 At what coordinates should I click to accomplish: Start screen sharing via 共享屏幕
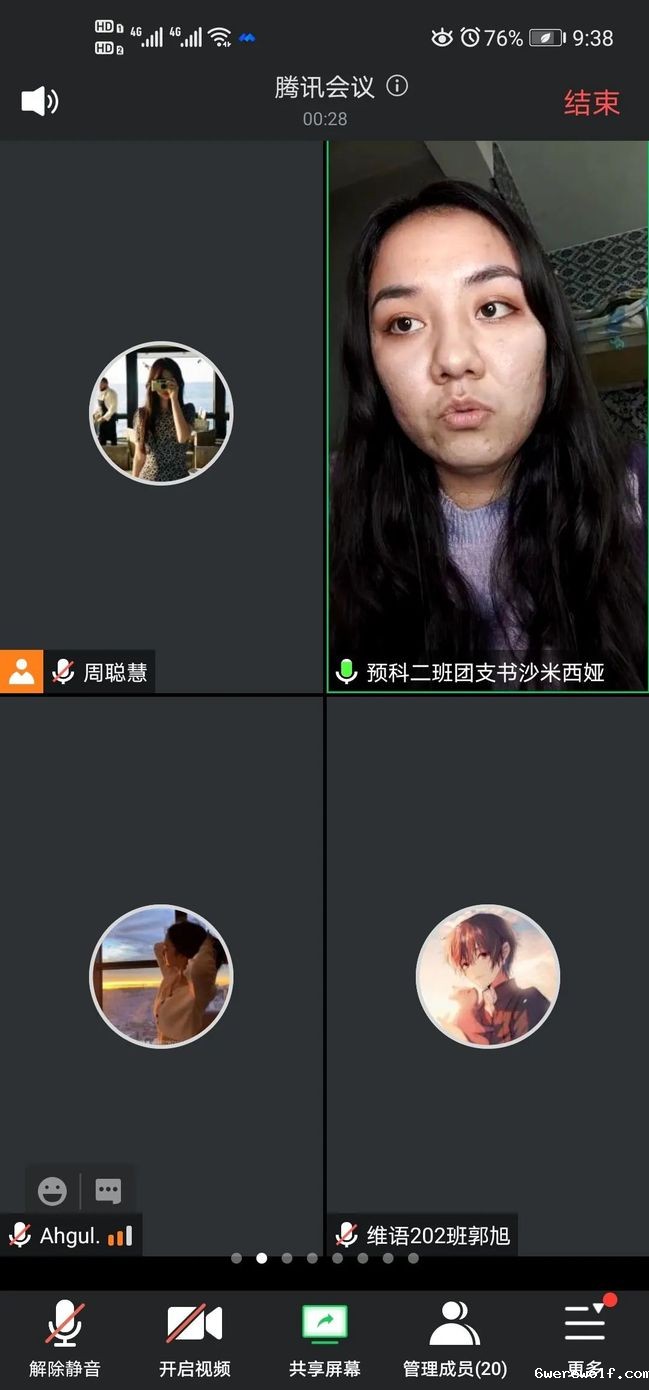click(x=324, y=1338)
